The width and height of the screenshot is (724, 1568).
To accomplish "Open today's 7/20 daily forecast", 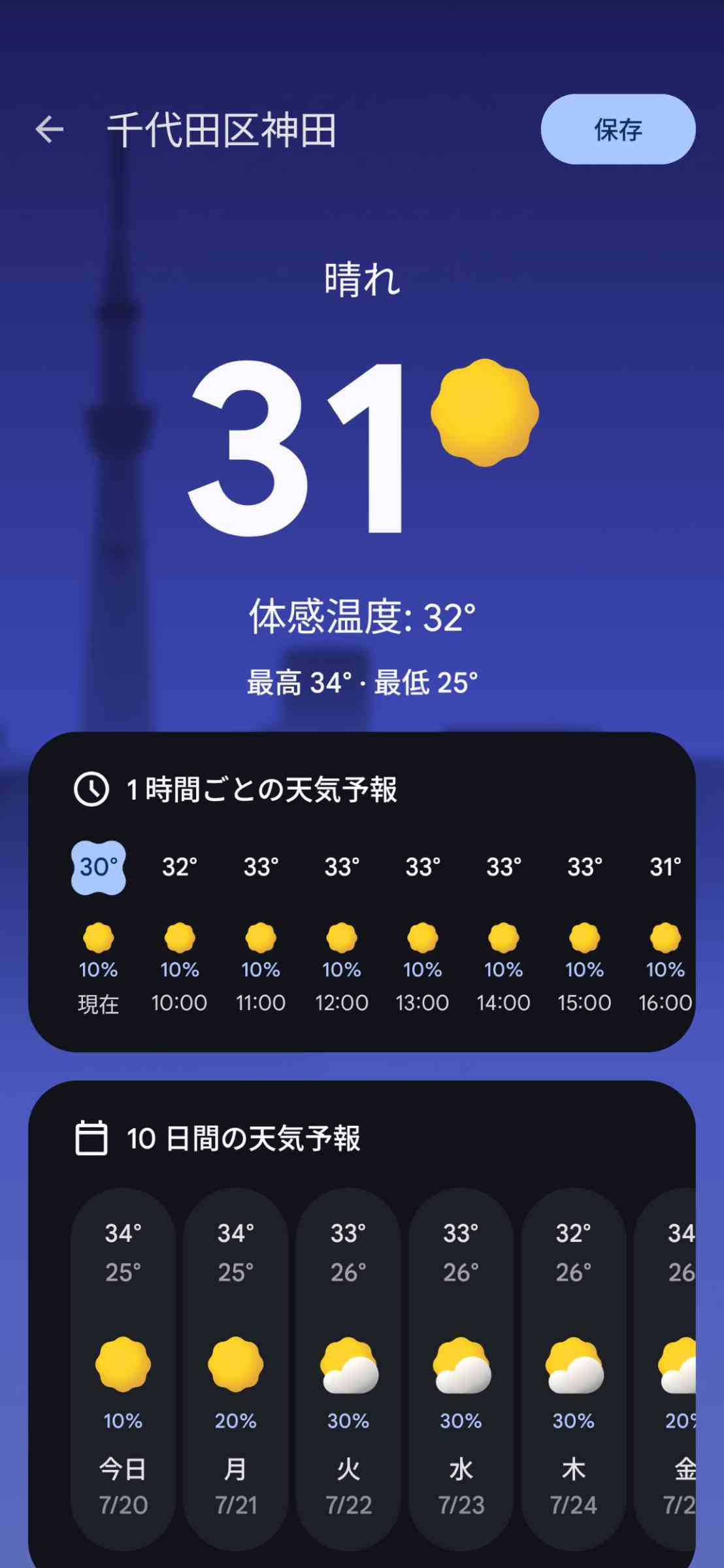I will coord(123,1369).
